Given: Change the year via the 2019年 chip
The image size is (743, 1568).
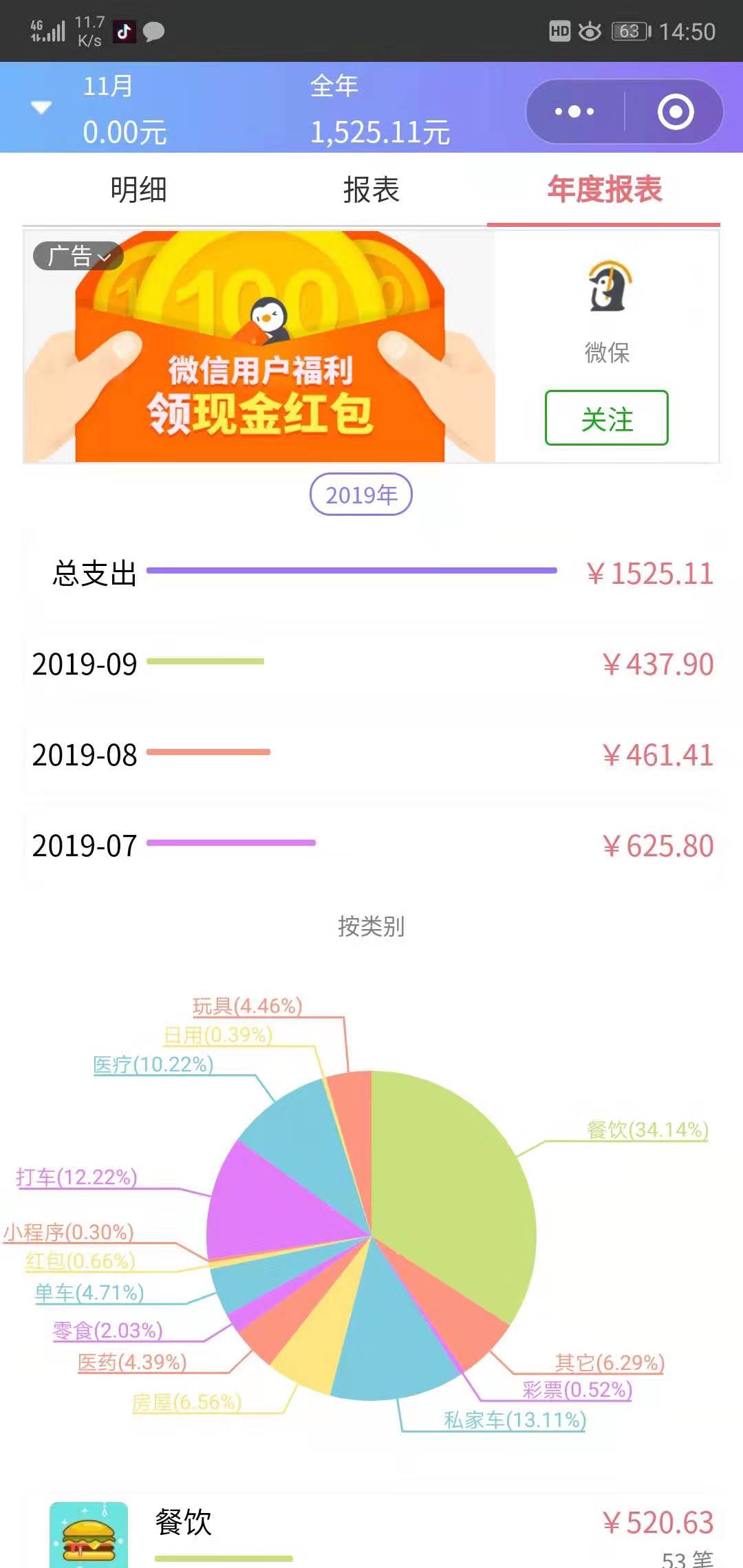Looking at the screenshot, I should 361,494.
